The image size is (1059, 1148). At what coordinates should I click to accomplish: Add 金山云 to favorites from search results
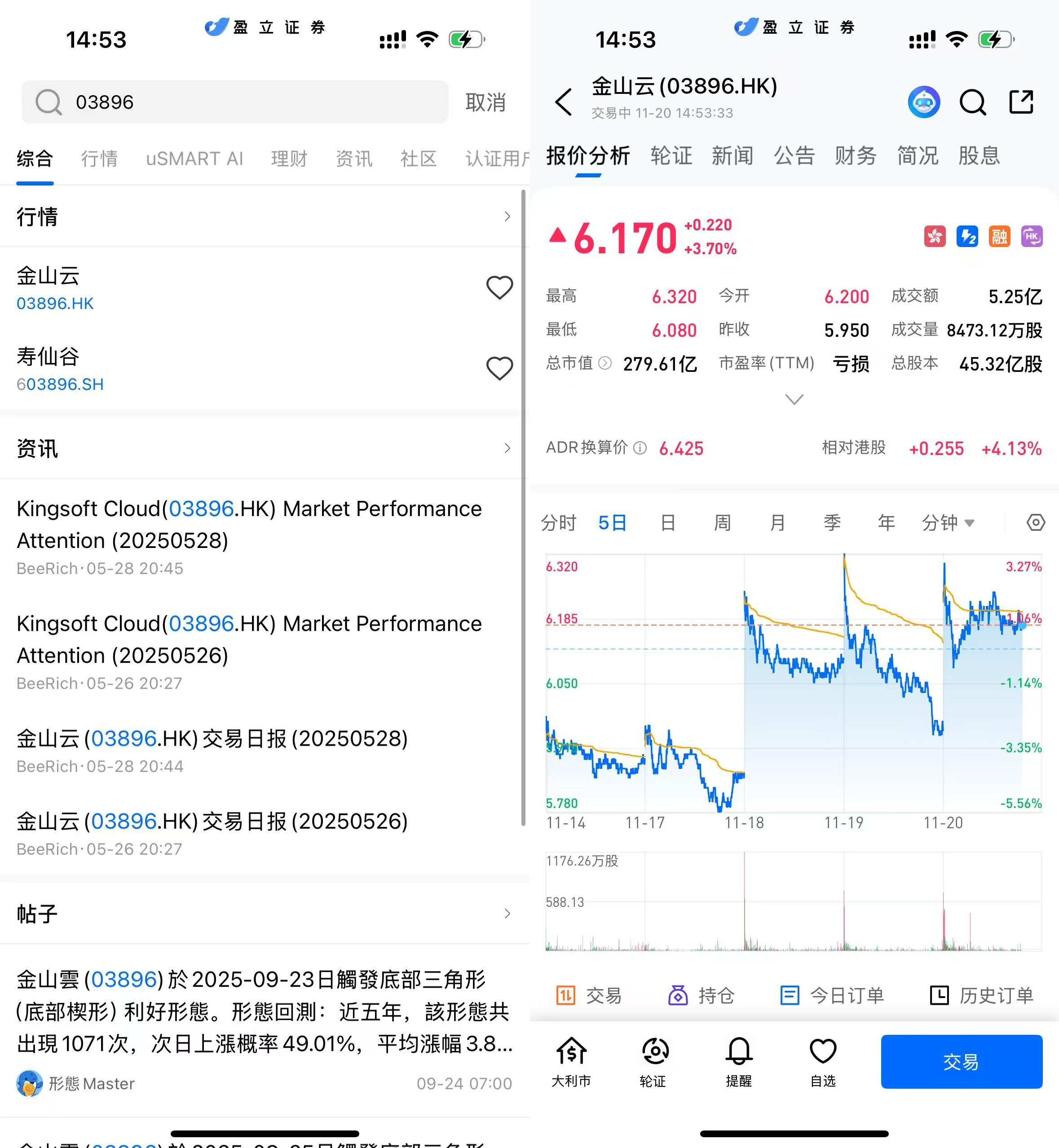coord(499,288)
